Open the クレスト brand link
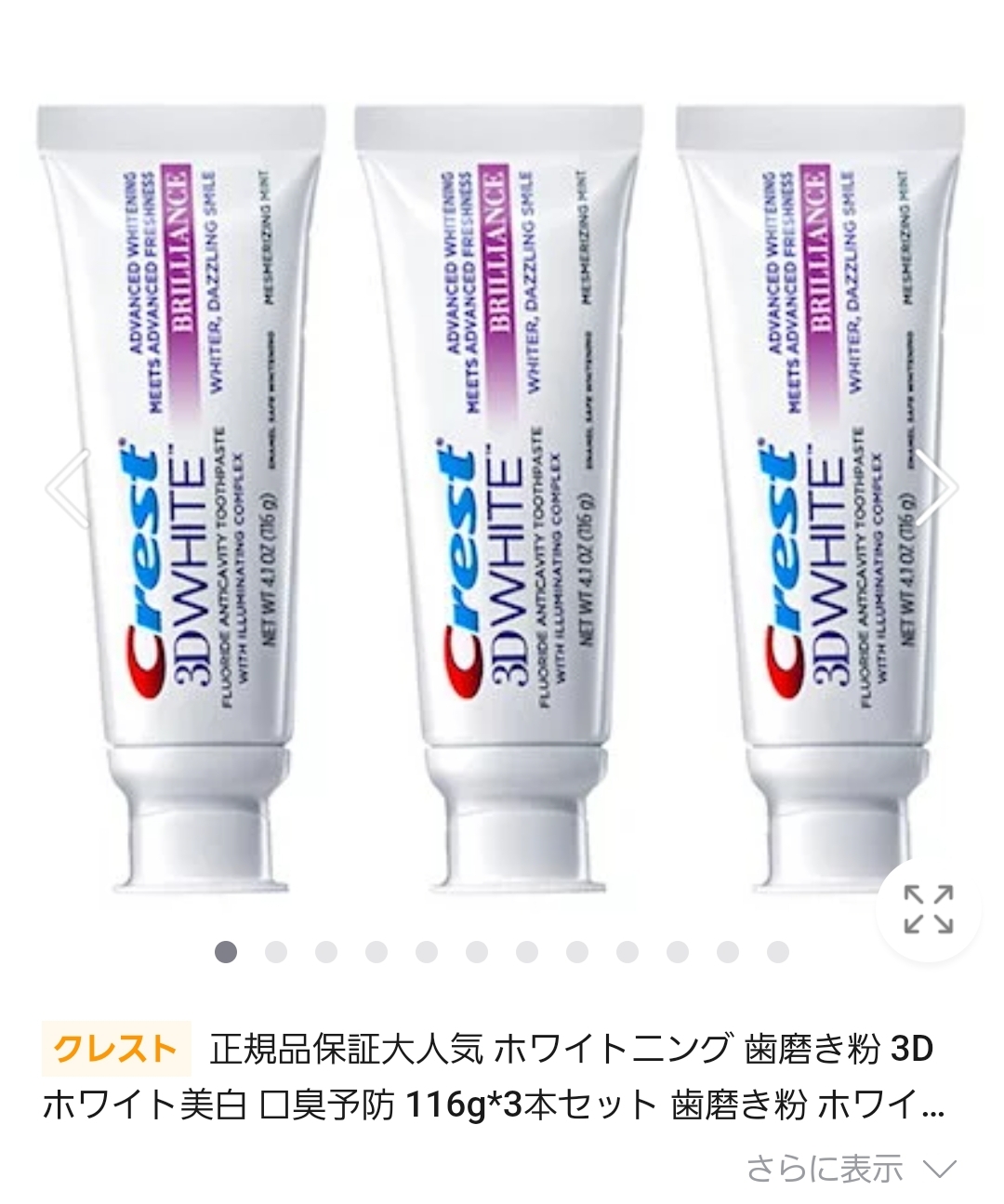 115,1049
